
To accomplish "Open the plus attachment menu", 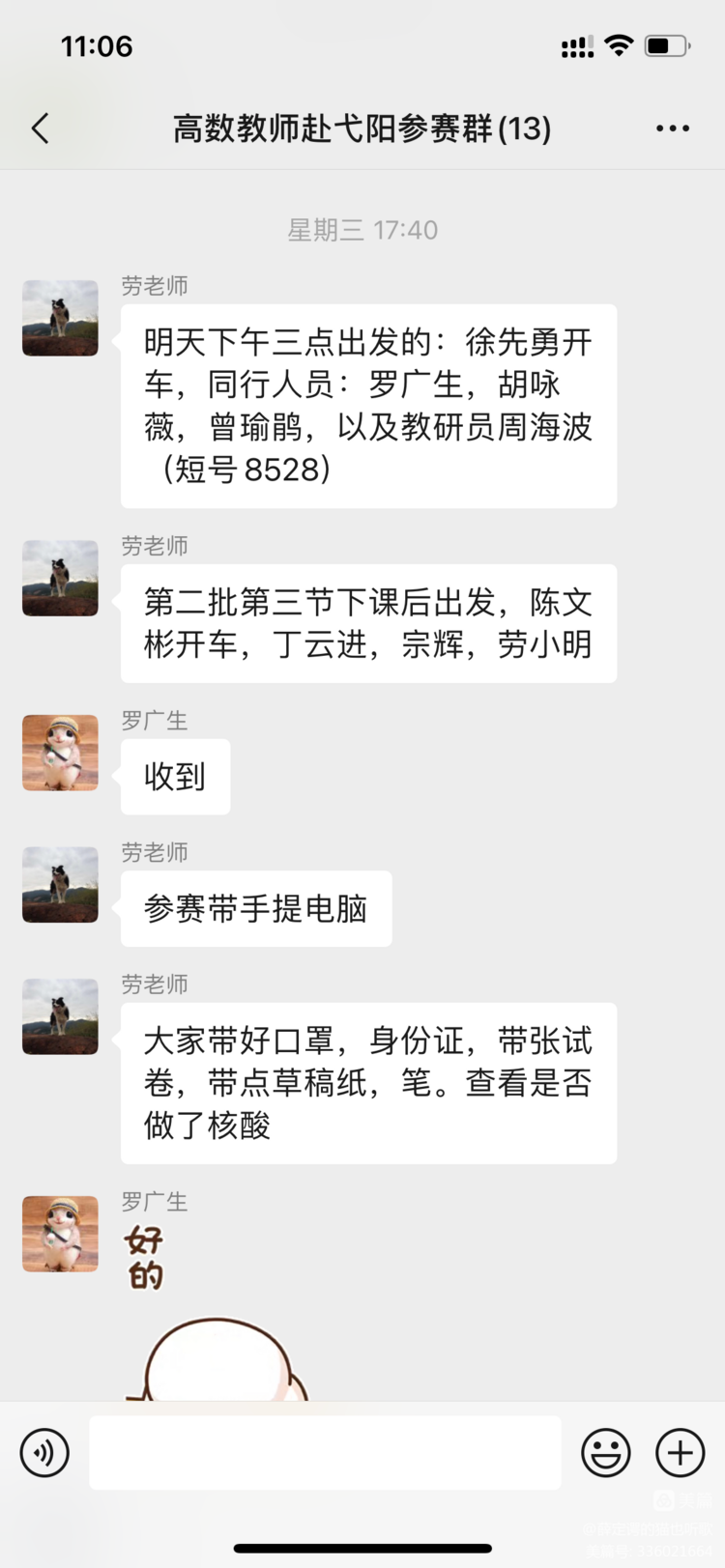I will [x=680, y=1452].
